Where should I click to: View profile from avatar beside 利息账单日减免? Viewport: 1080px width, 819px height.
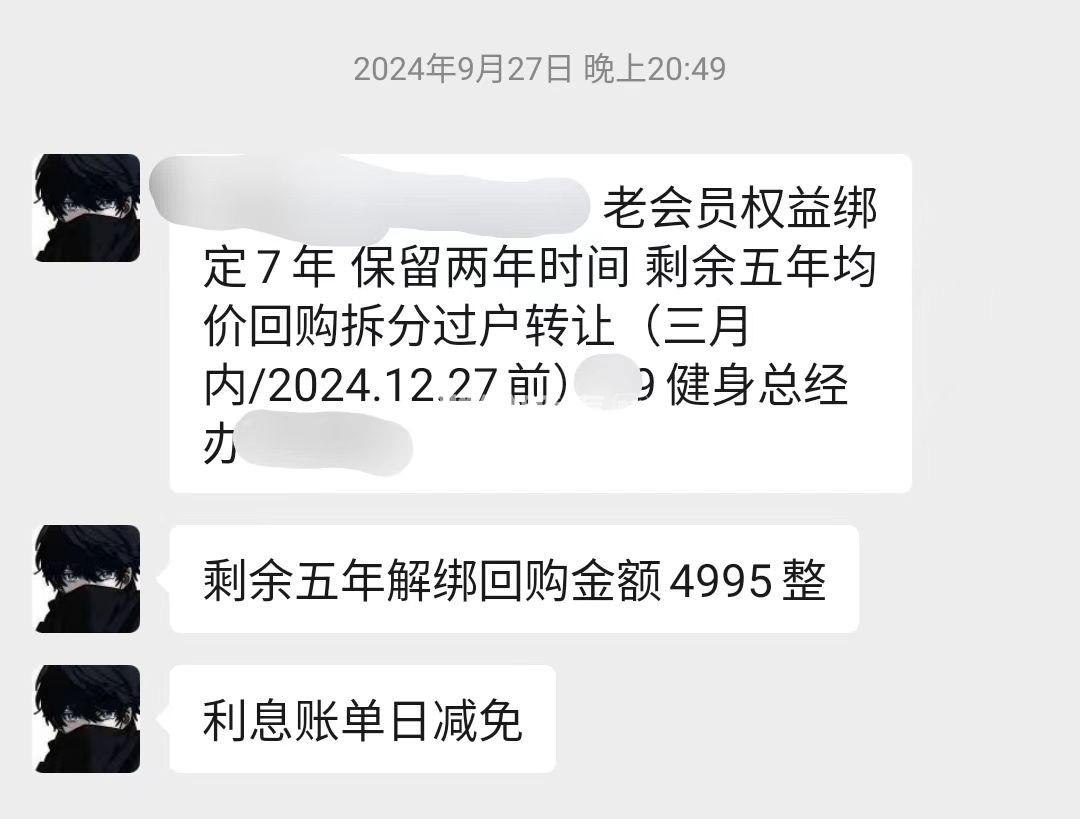[88, 719]
